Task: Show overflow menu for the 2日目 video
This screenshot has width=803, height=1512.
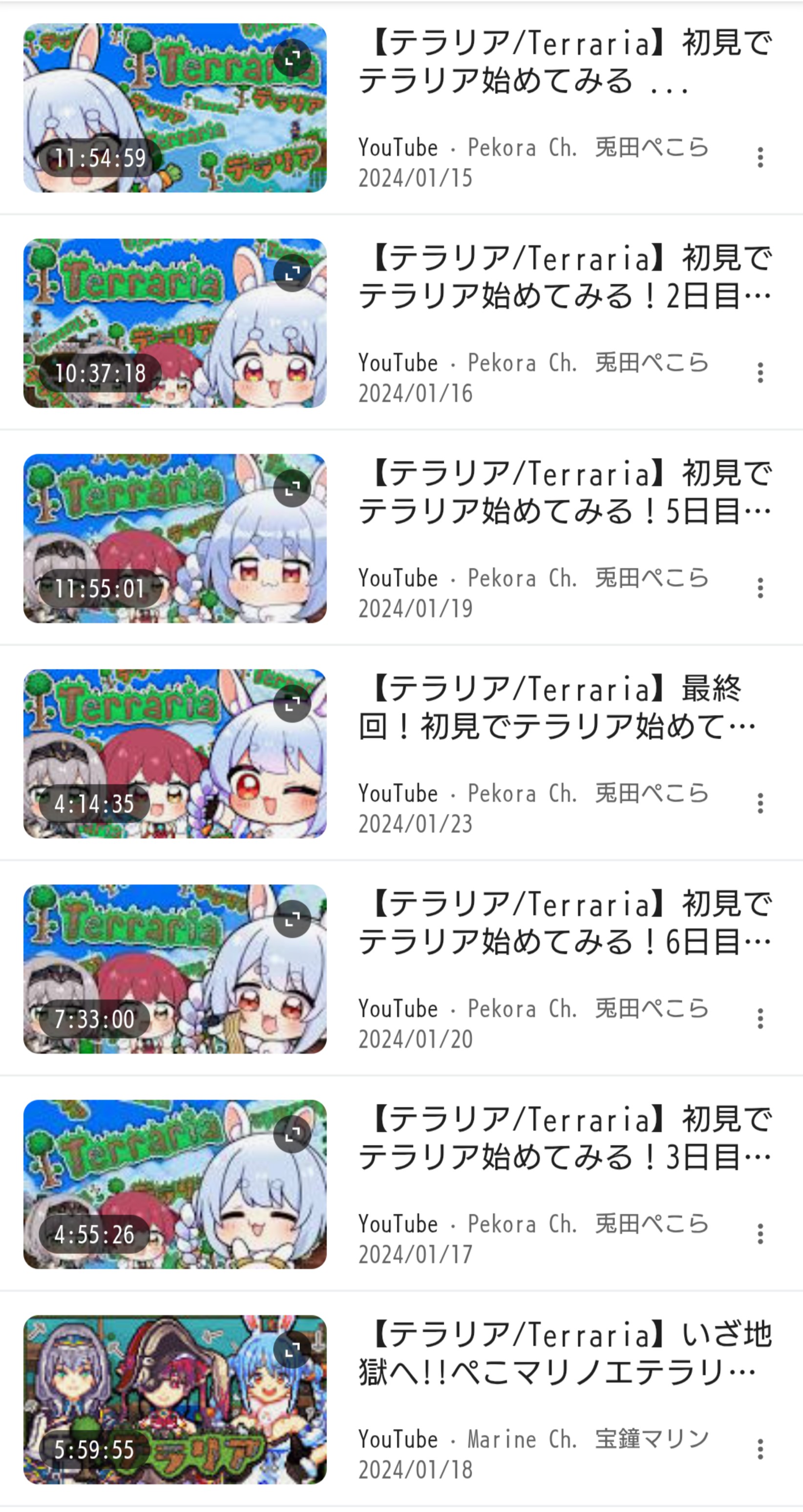Action: click(x=760, y=373)
